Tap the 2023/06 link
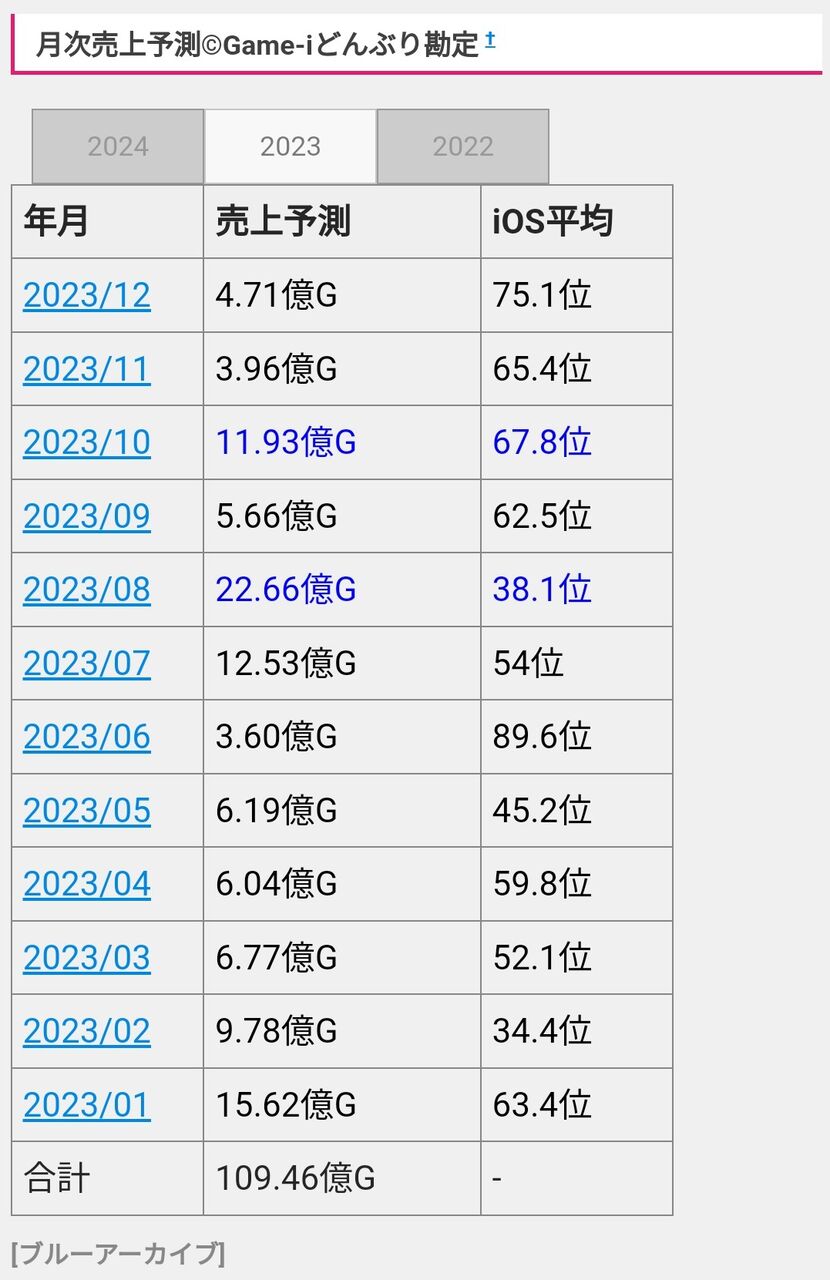 [x=87, y=737]
